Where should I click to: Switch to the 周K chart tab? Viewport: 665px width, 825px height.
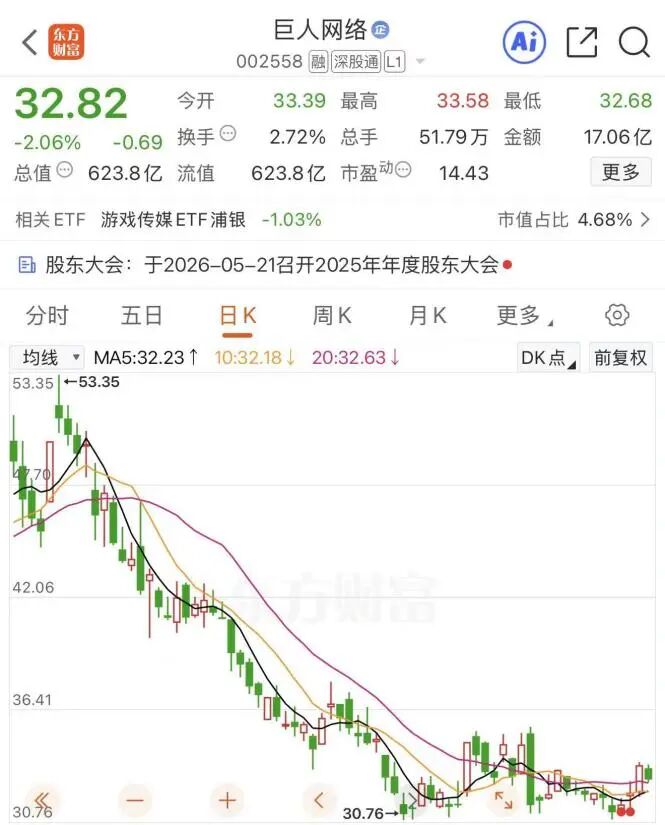tap(332, 316)
